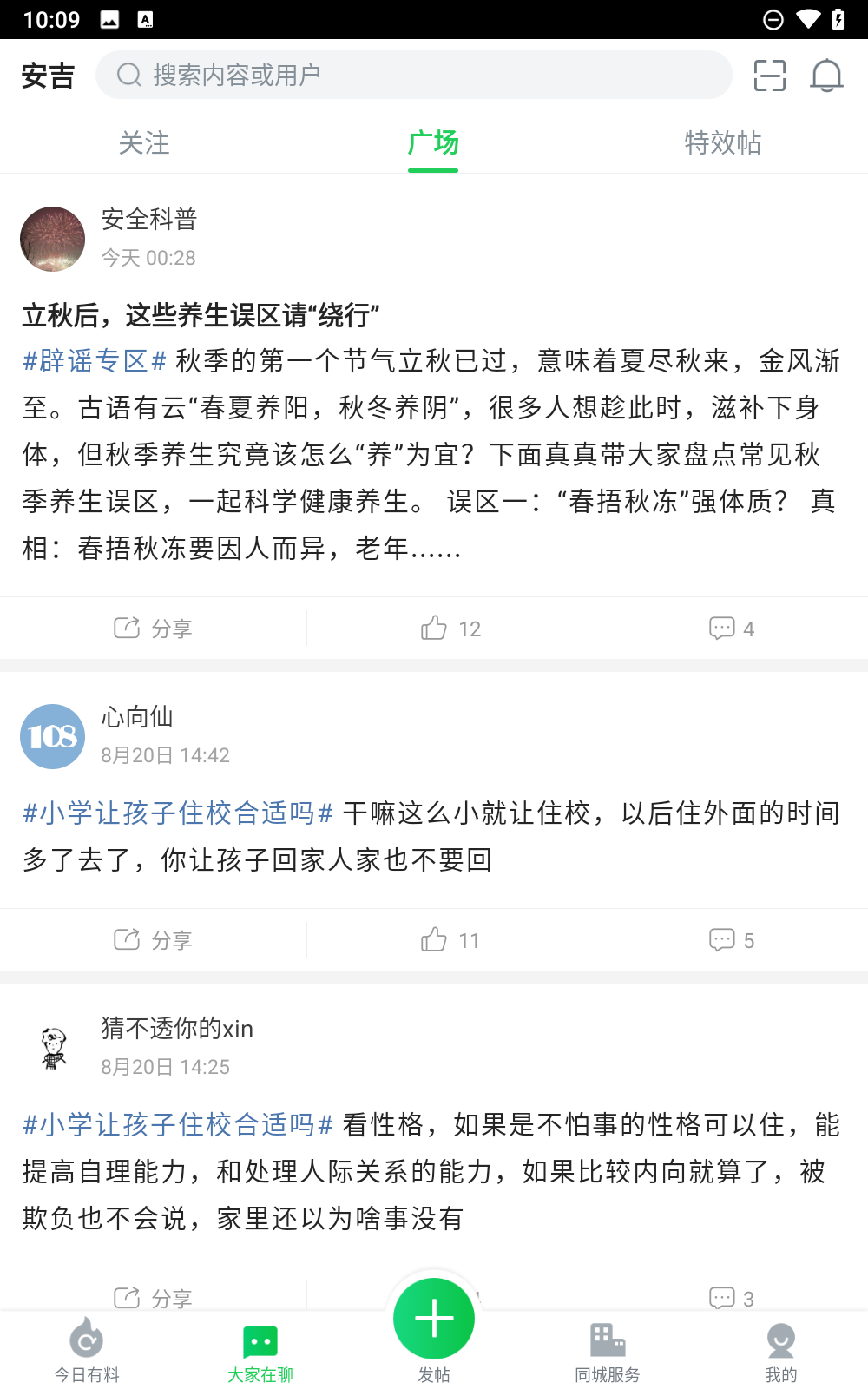Open 今日有料 in the bottom navigation

click(x=86, y=1351)
